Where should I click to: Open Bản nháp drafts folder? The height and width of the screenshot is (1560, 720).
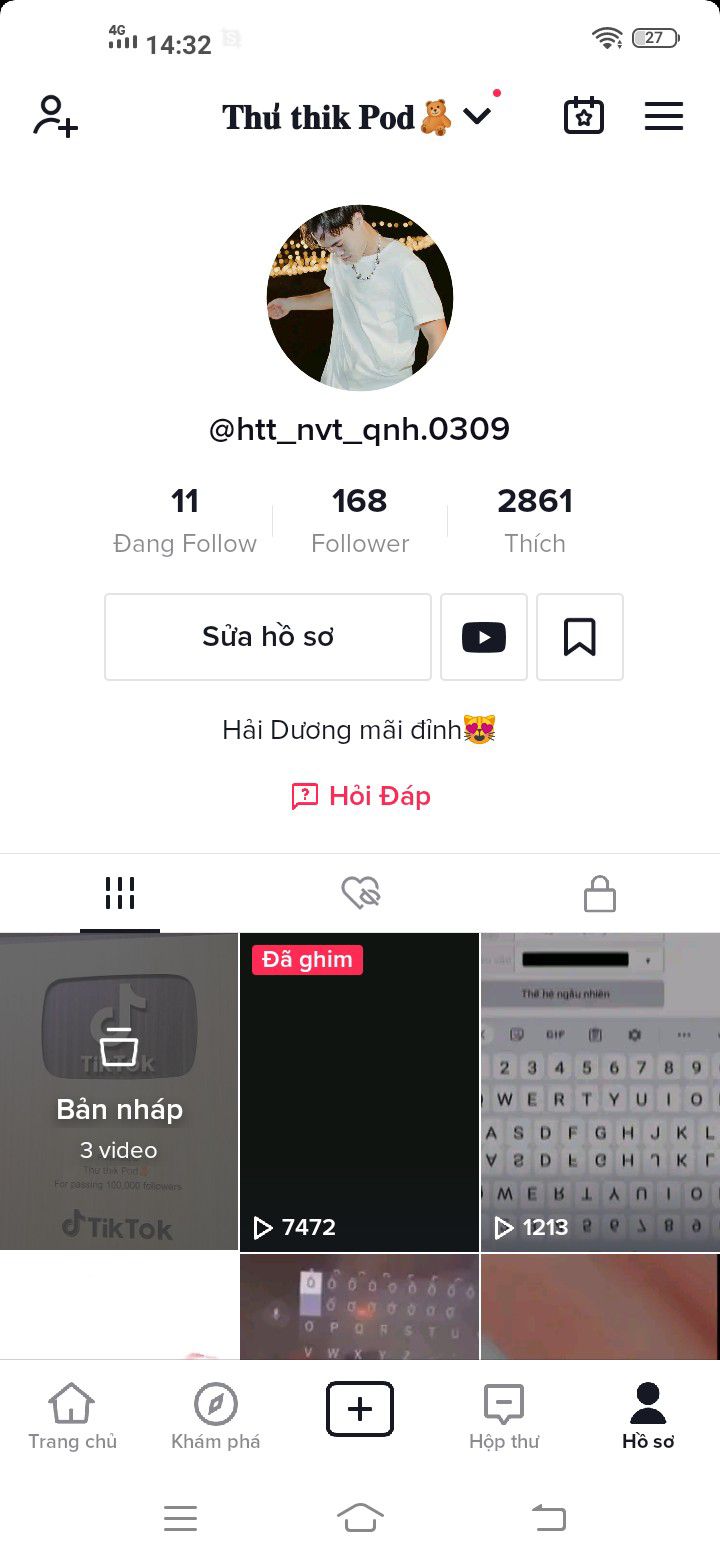(x=119, y=1092)
